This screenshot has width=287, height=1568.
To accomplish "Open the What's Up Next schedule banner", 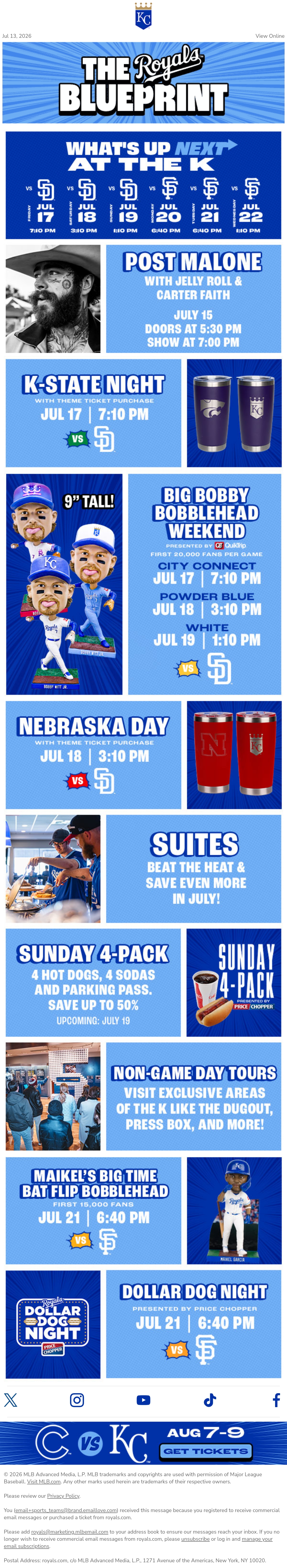I will click(x=143, y=185).
